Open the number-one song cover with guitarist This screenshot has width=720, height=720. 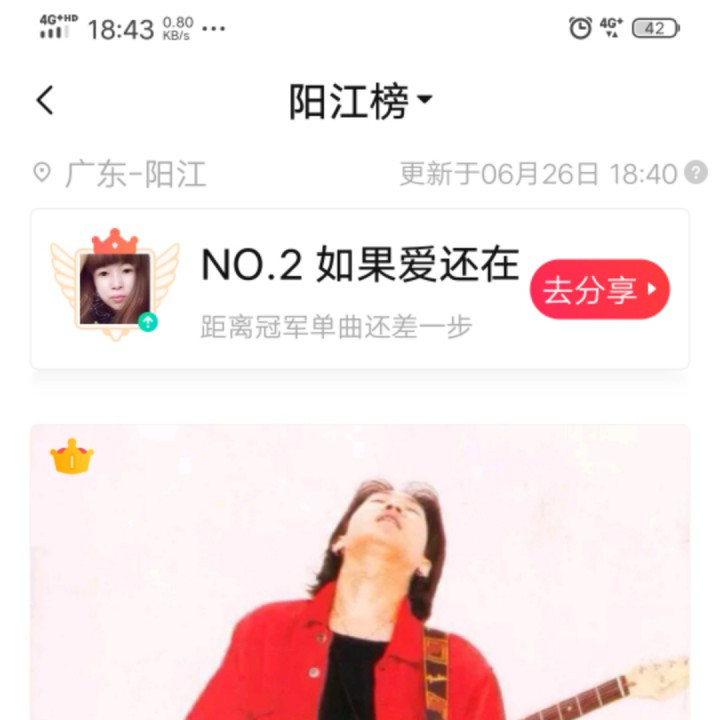(x=360, y=580)
